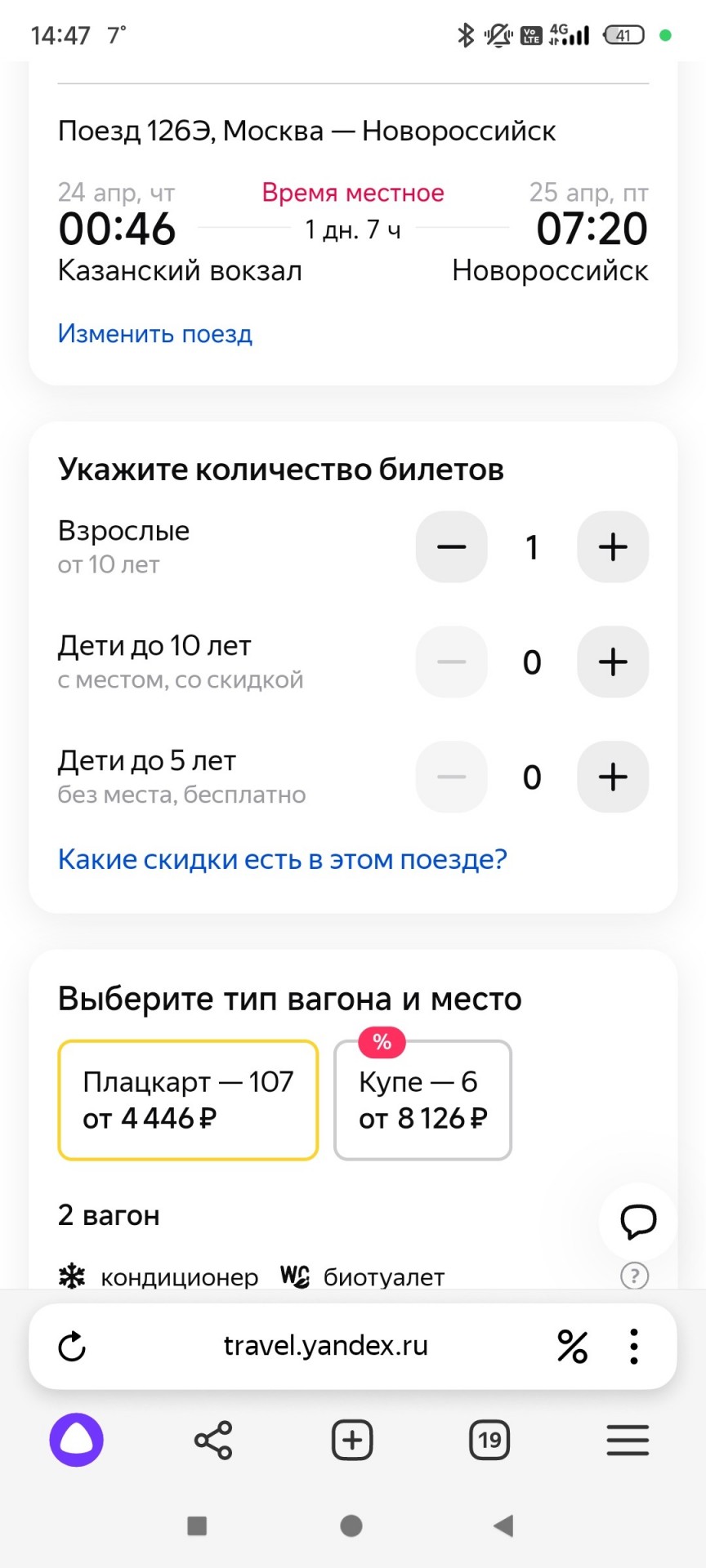The height and width of the screenshot is (1568, 706).
Task: Open the three-dot browser menu
Action: pos(634,1347)
